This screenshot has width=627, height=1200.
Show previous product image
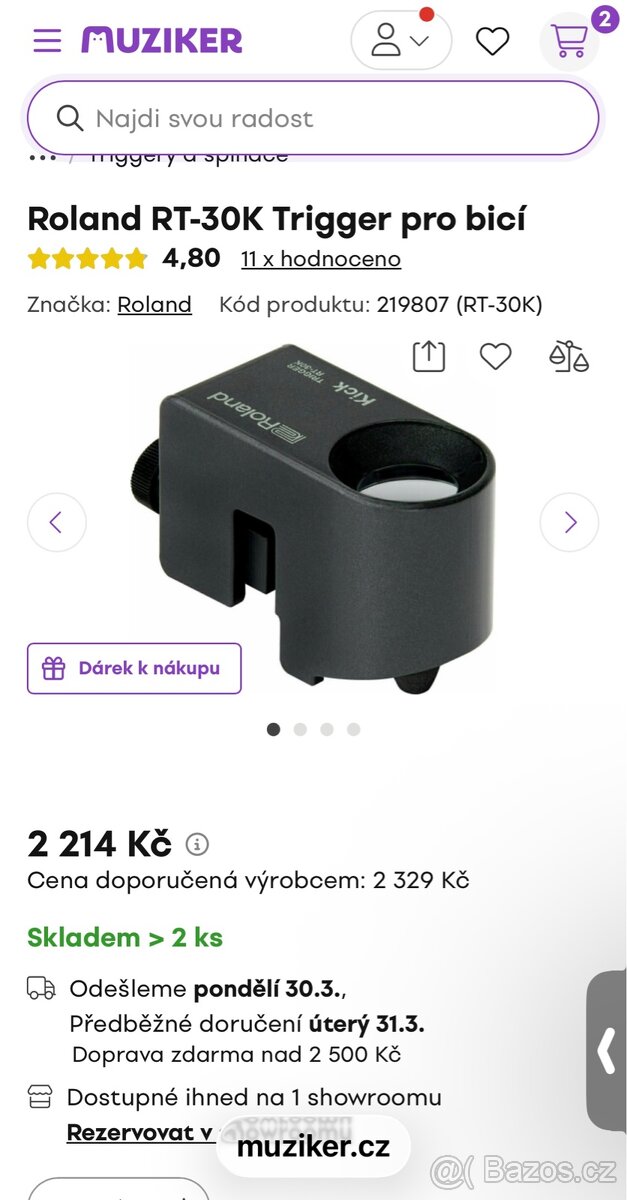coord(57,522)
